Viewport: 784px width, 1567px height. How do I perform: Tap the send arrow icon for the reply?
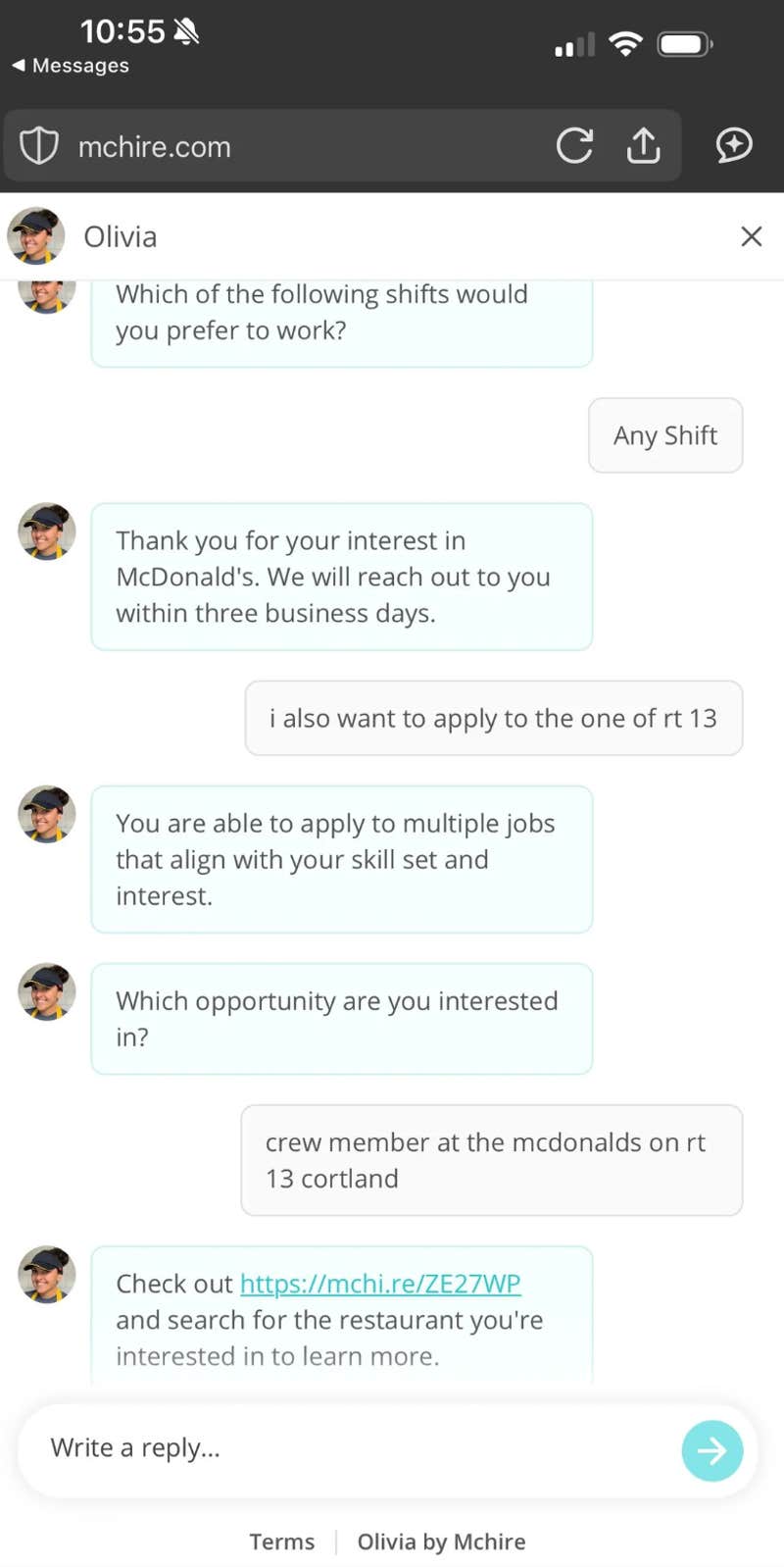pos(712,1450)
